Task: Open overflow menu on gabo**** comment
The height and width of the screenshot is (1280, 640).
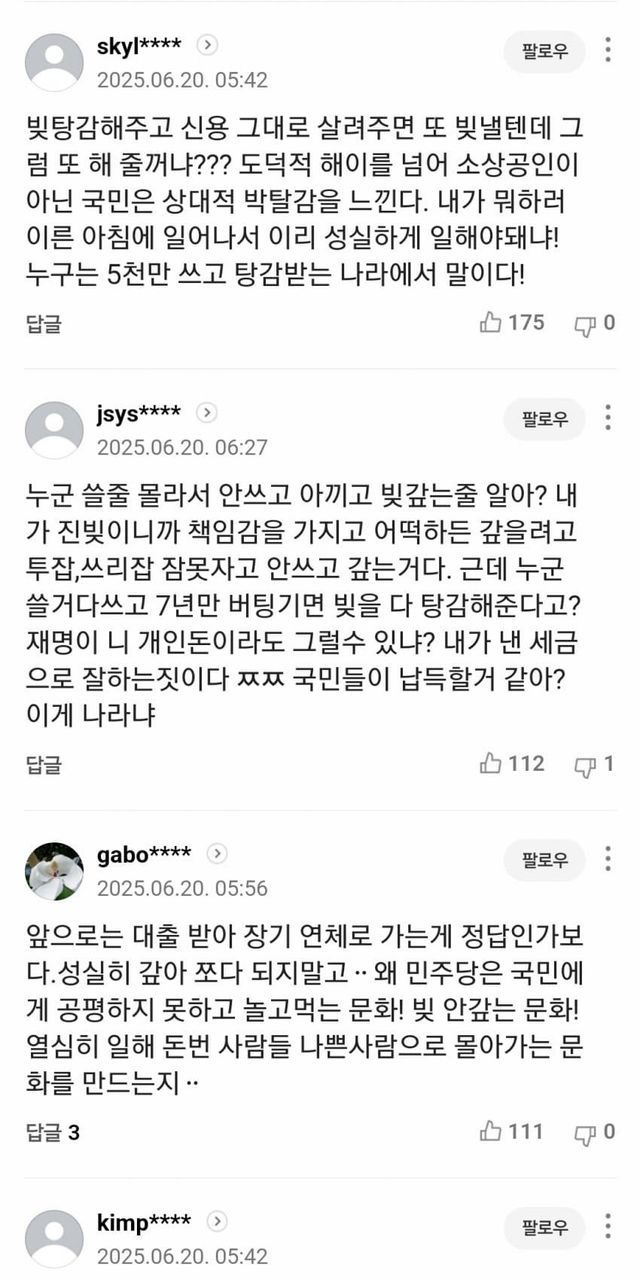Action: [x=609, y=858]
